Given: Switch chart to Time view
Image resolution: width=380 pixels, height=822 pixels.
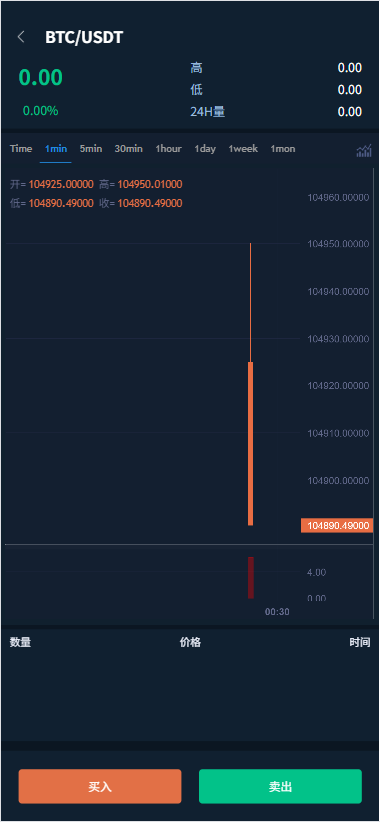Looking at the screenshot, I should coord(21,149).
